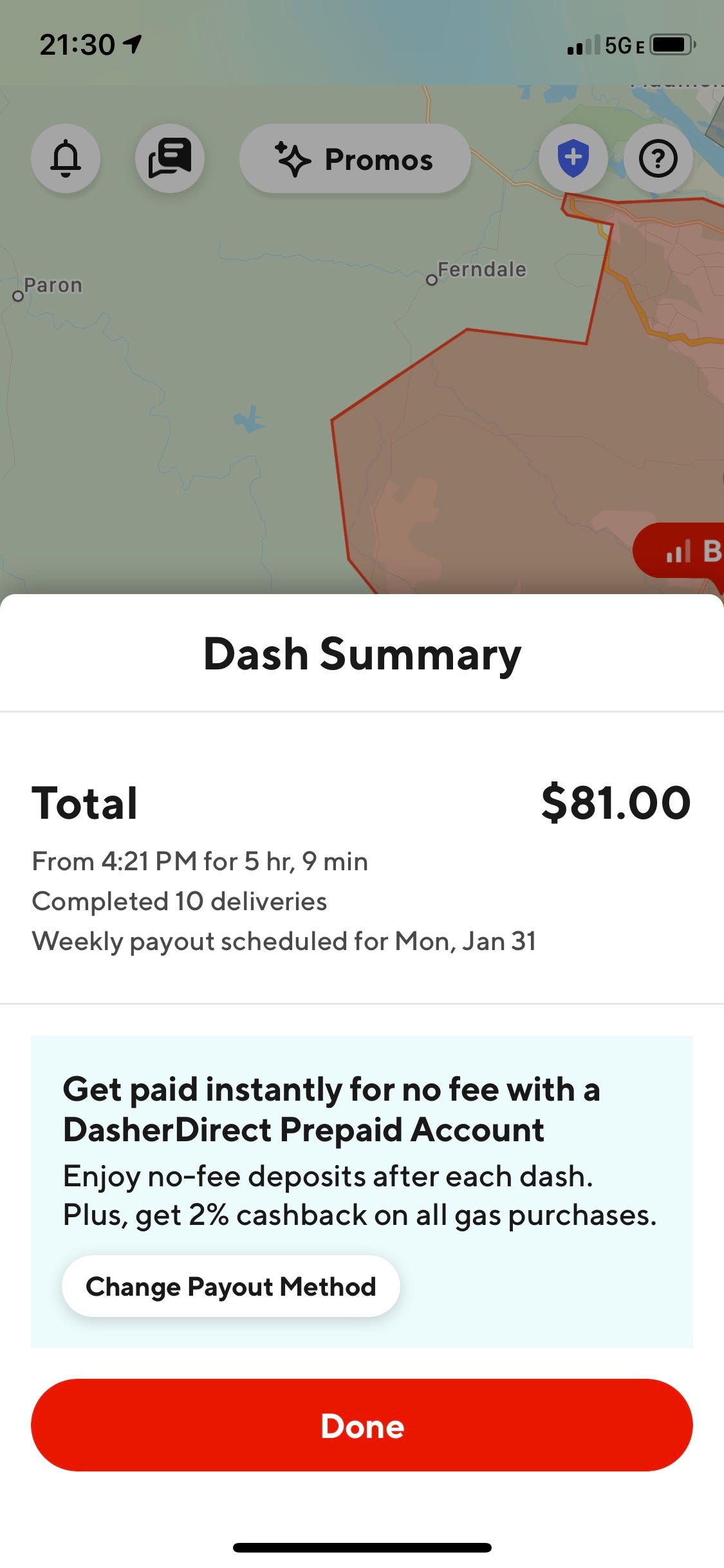
Task: Tap Change Payout Method
Action: (x=230, y=1286)
